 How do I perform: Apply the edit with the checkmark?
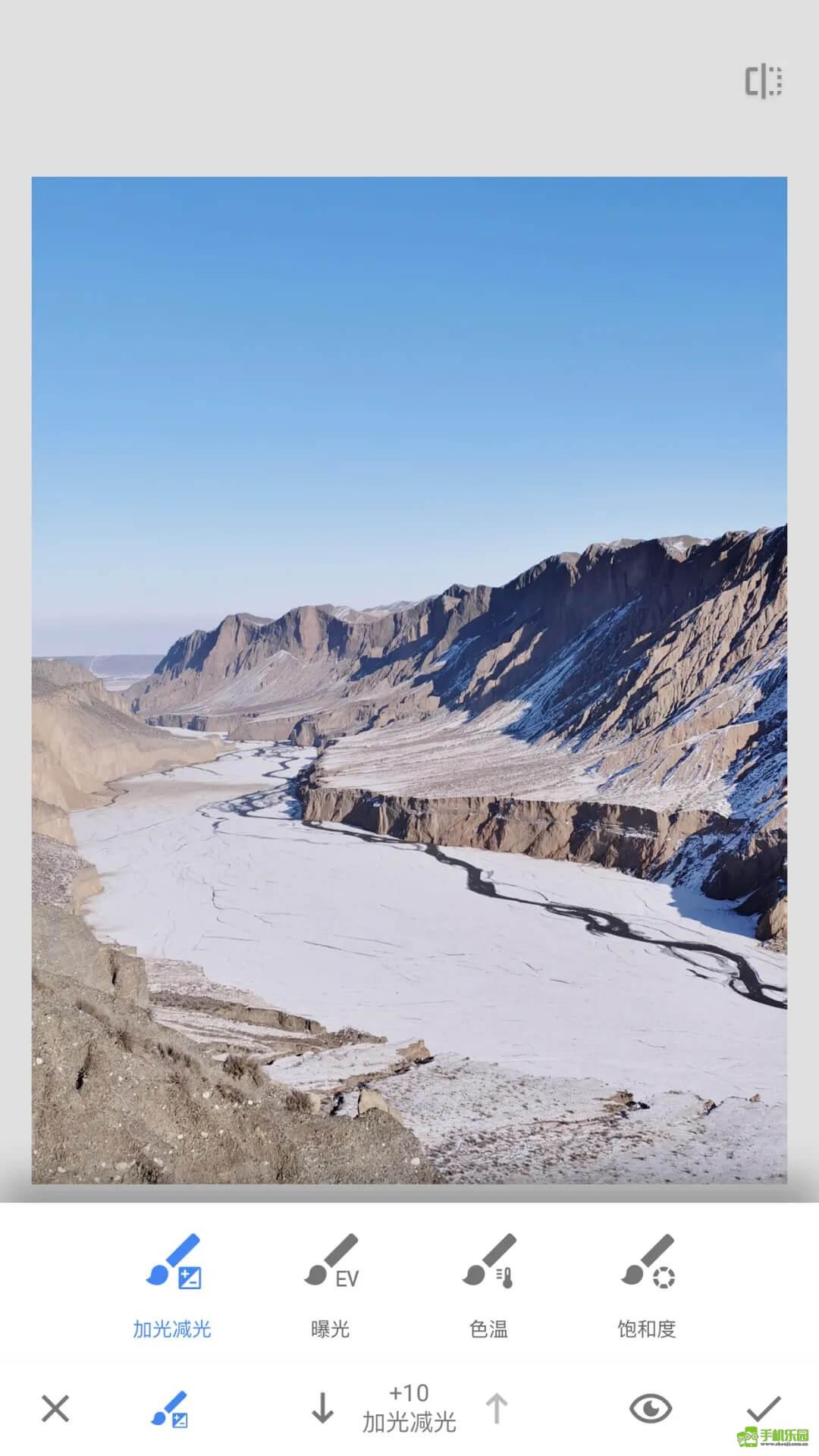[764, 1408]
